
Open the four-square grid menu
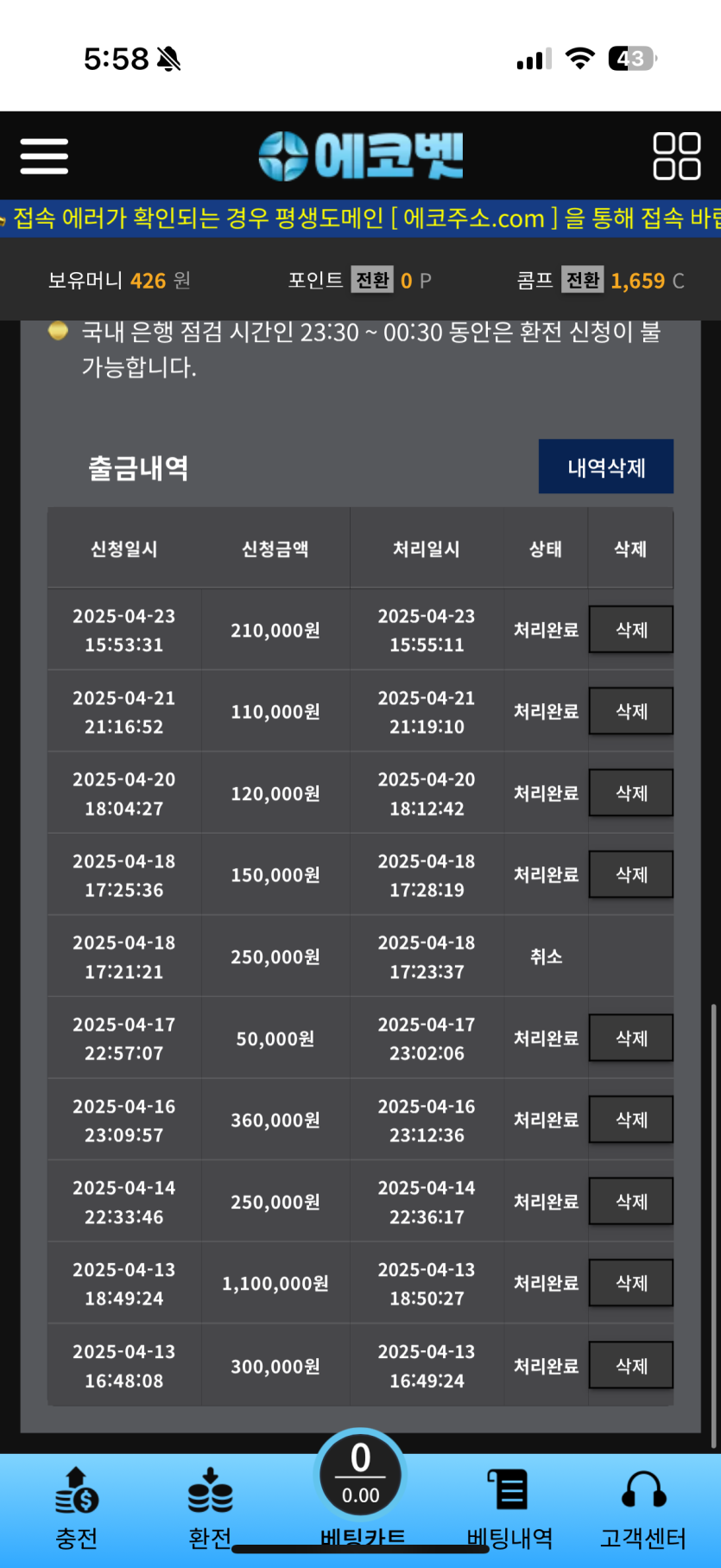coord(676,156)
